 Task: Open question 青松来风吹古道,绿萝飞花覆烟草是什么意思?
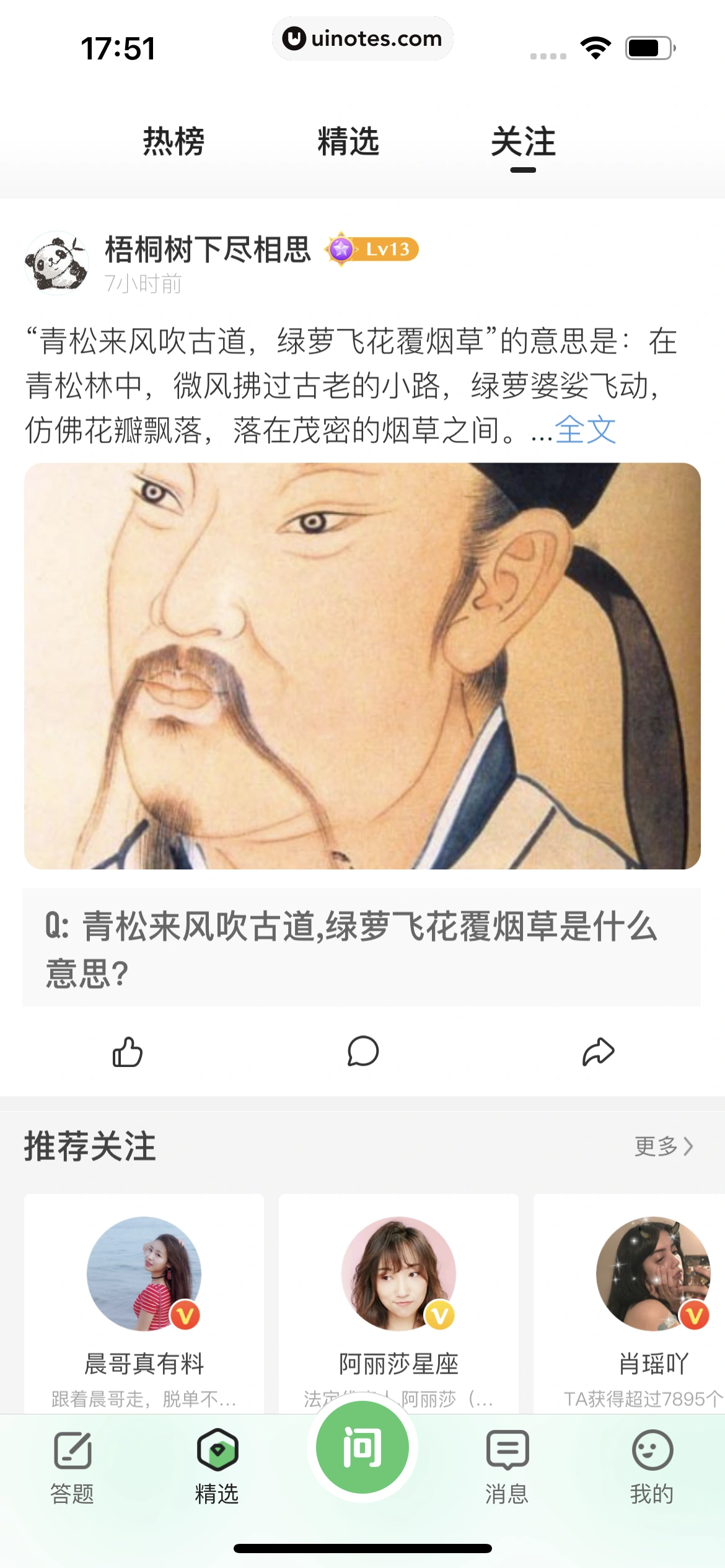[x=361, y=947]
